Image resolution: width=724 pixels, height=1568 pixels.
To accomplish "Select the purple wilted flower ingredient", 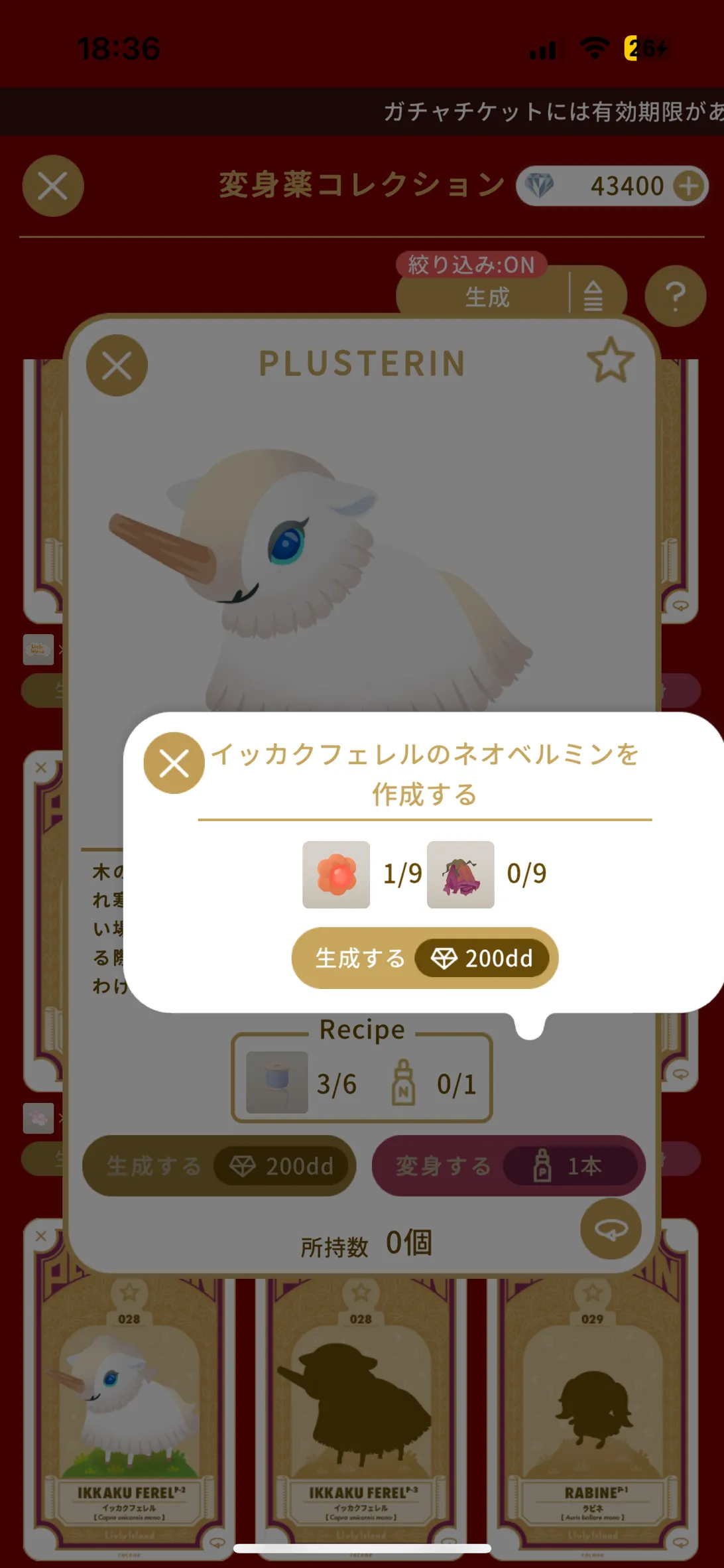I will (x=460, y=874).
